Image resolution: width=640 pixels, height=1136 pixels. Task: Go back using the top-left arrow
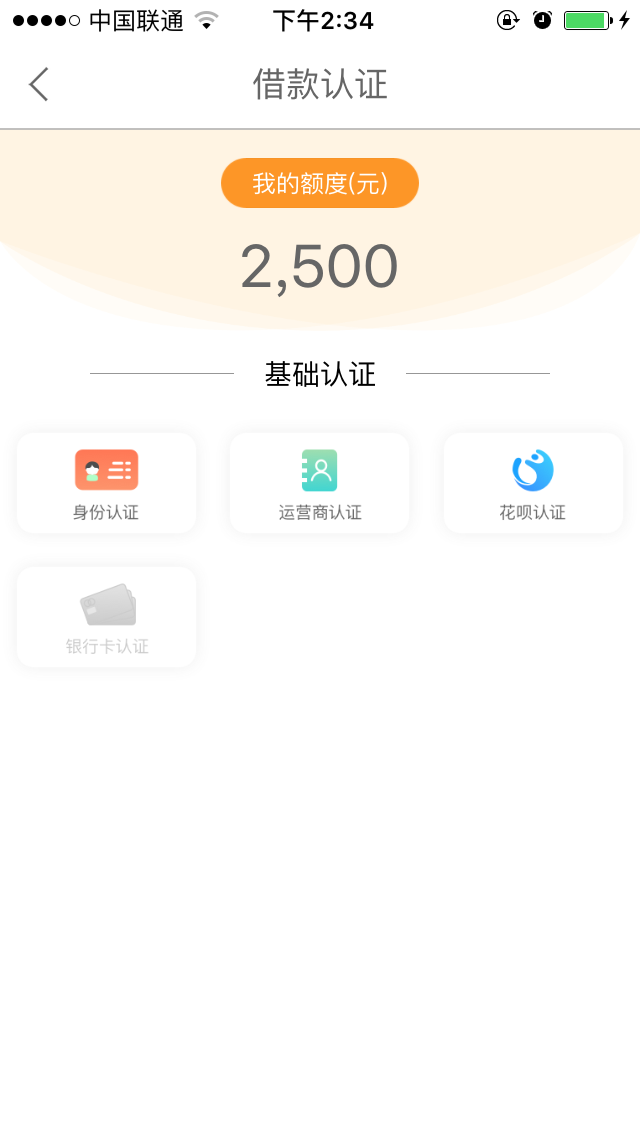pos(38,84)
